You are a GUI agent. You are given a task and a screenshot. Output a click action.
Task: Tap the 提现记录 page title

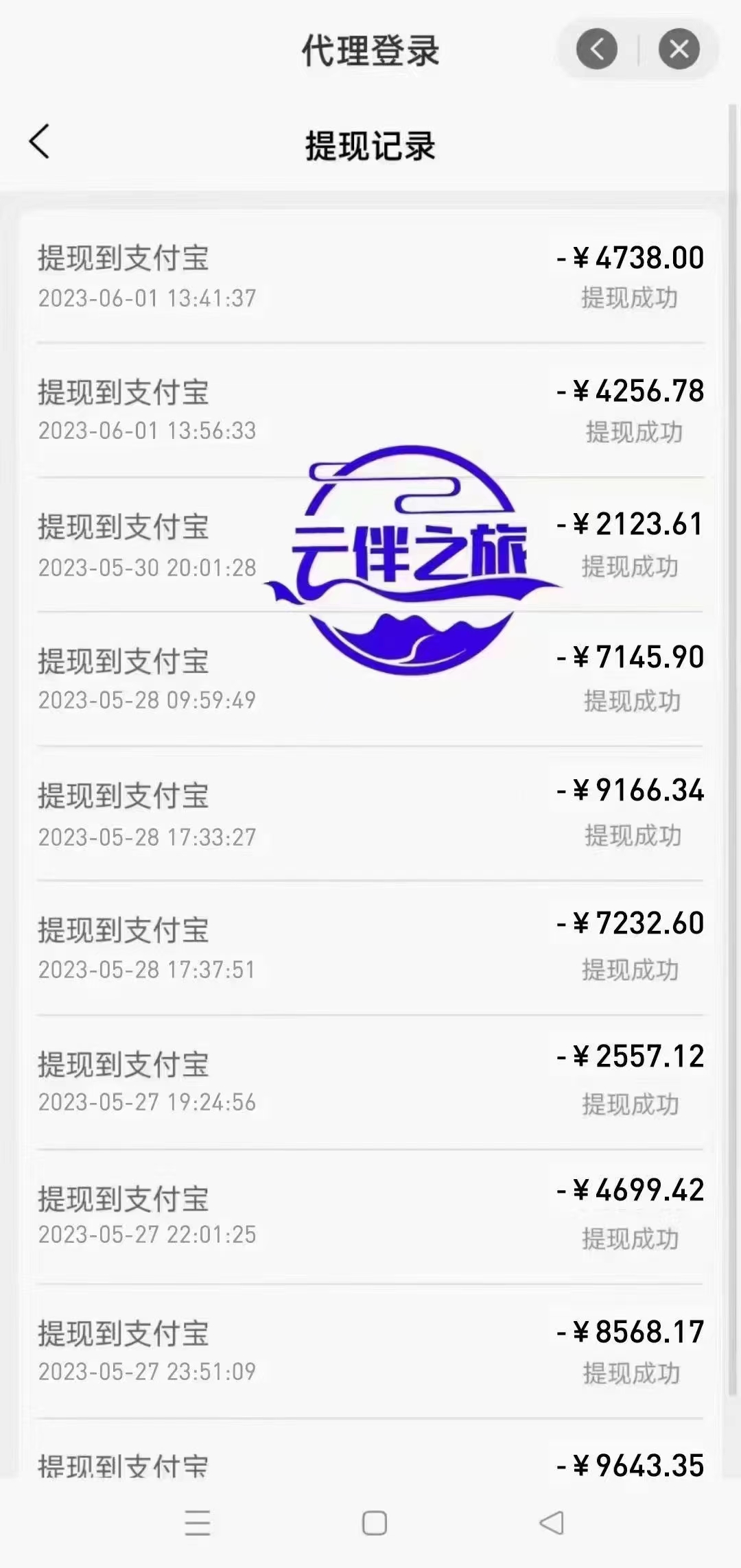[370, 143]
